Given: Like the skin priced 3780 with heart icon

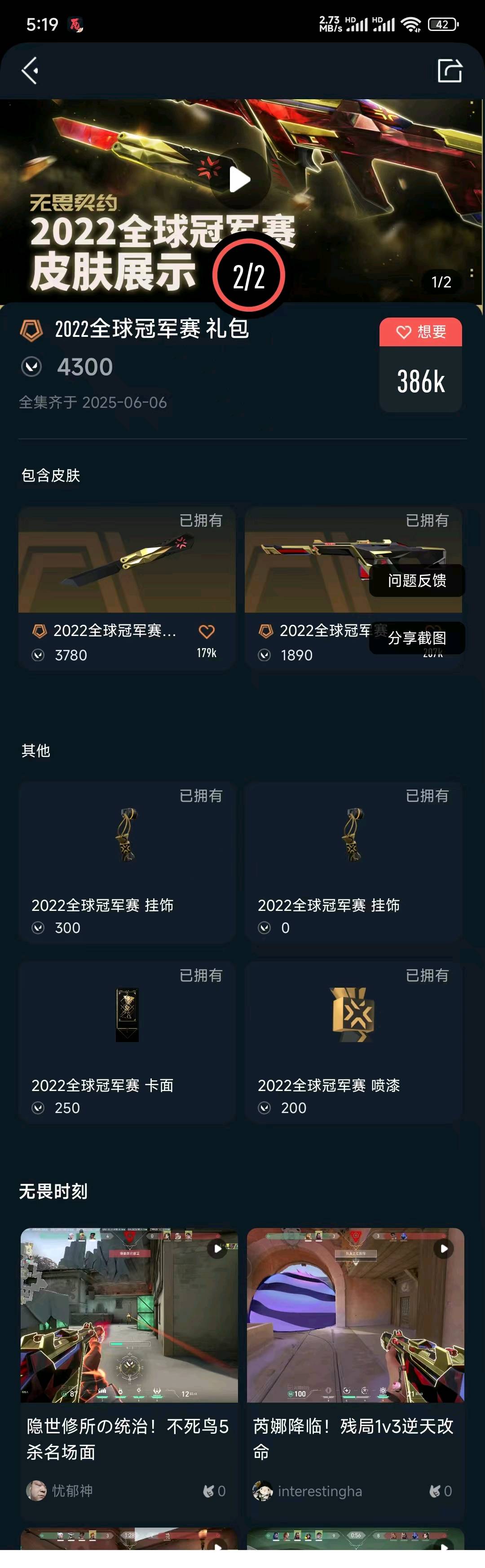Looking at the screenshot, I should click(207, 632).
